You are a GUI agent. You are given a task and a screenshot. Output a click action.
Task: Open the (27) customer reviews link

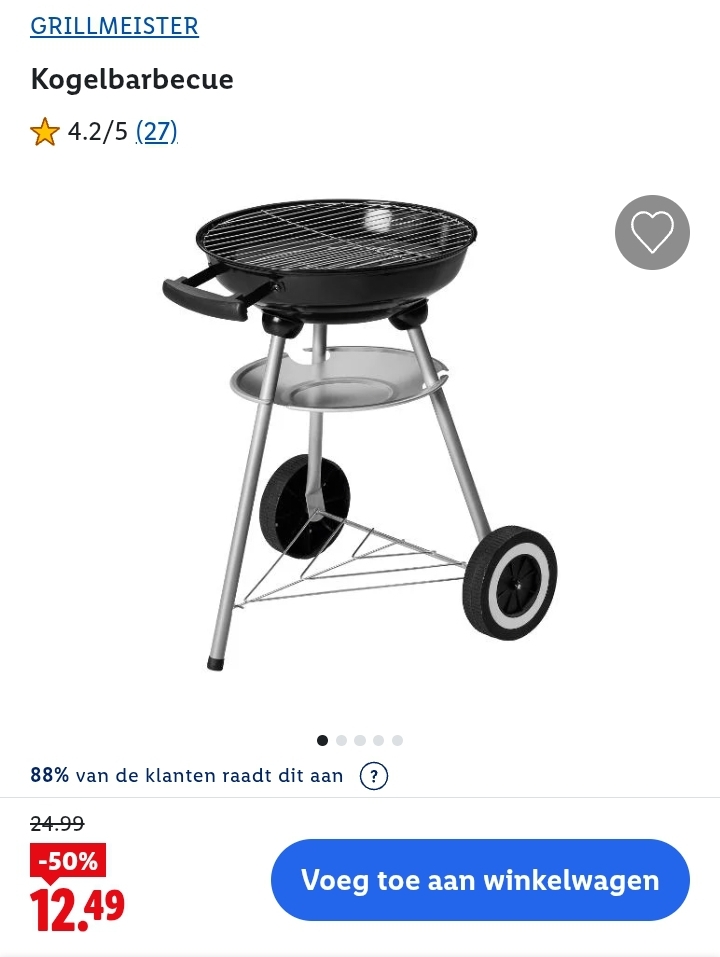(157, 131)
